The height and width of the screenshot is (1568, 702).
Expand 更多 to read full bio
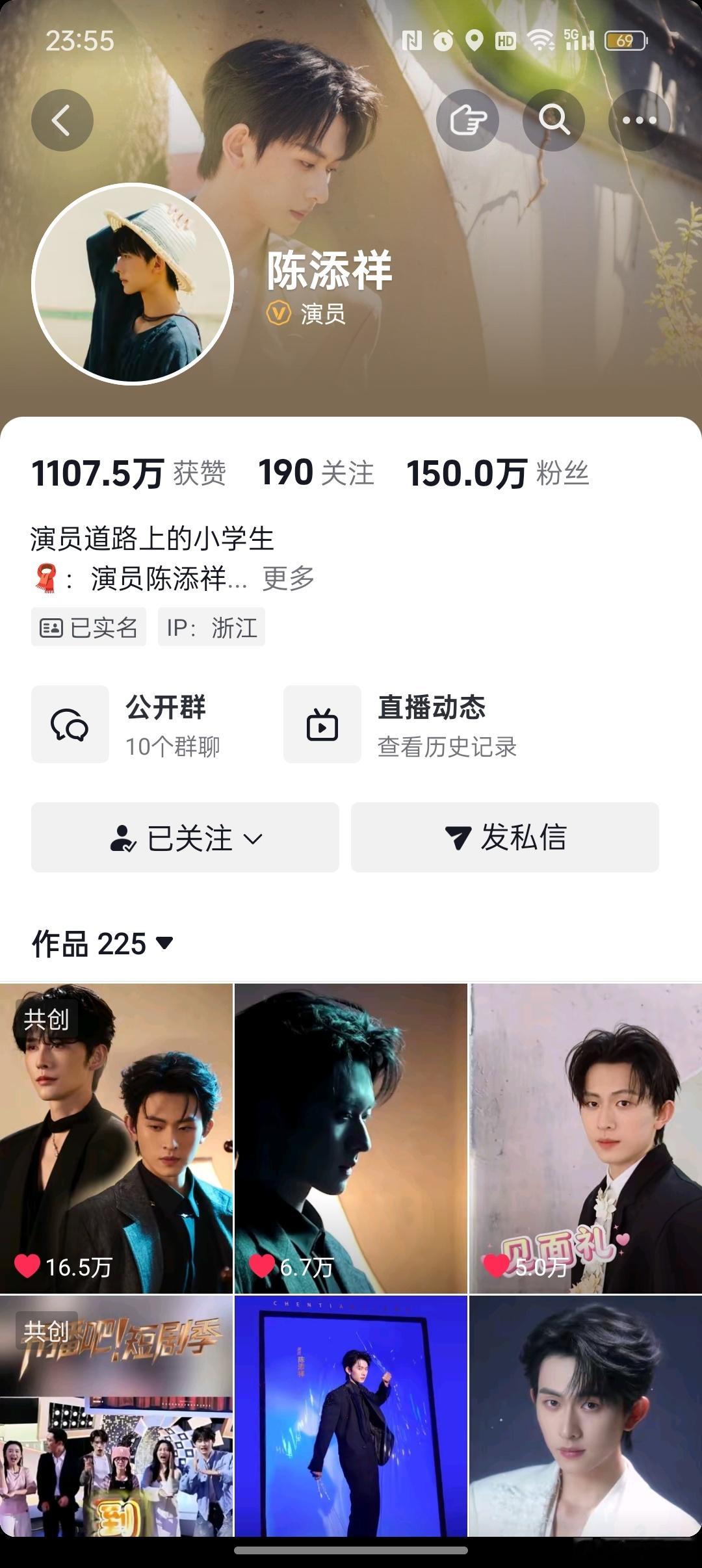point(288,578)
